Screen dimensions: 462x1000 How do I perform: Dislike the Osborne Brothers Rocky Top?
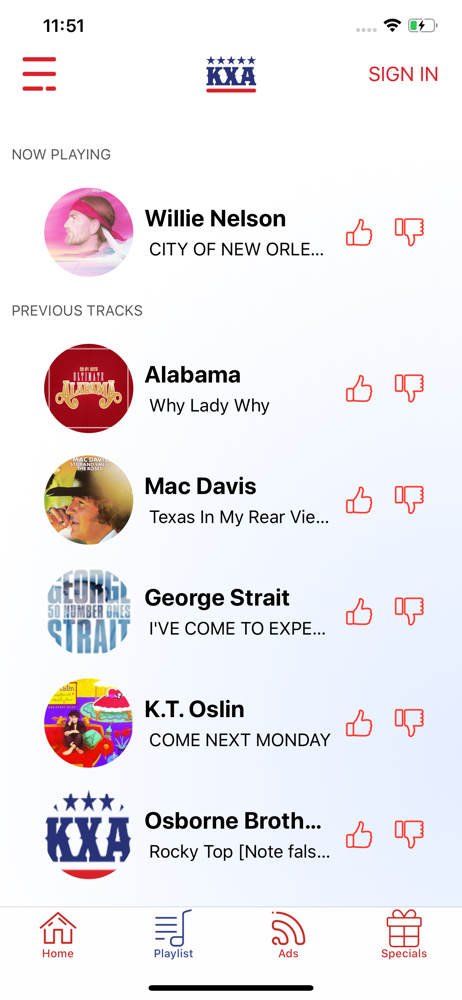(x=409, y=835)
